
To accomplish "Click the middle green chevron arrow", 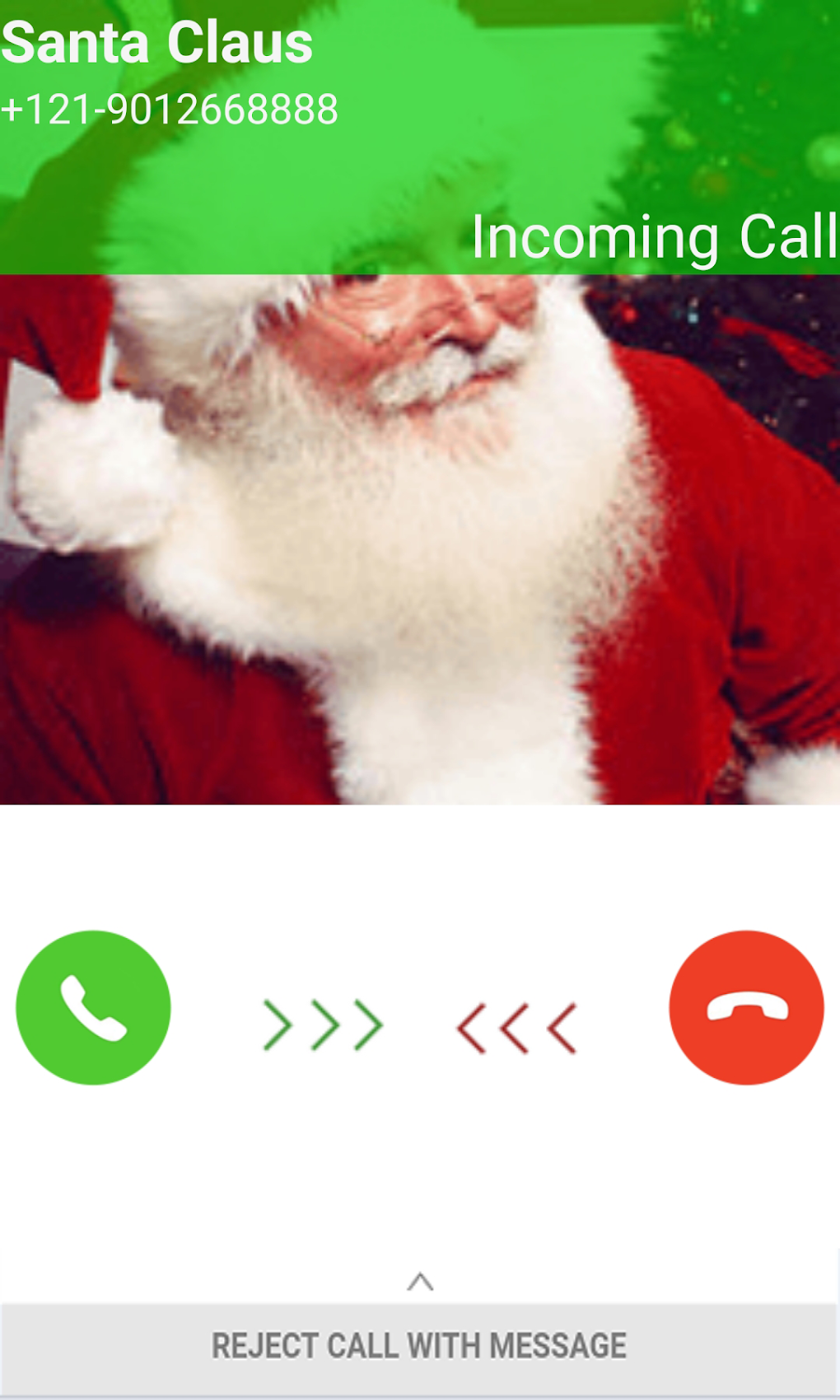I will coord(321,1024).
